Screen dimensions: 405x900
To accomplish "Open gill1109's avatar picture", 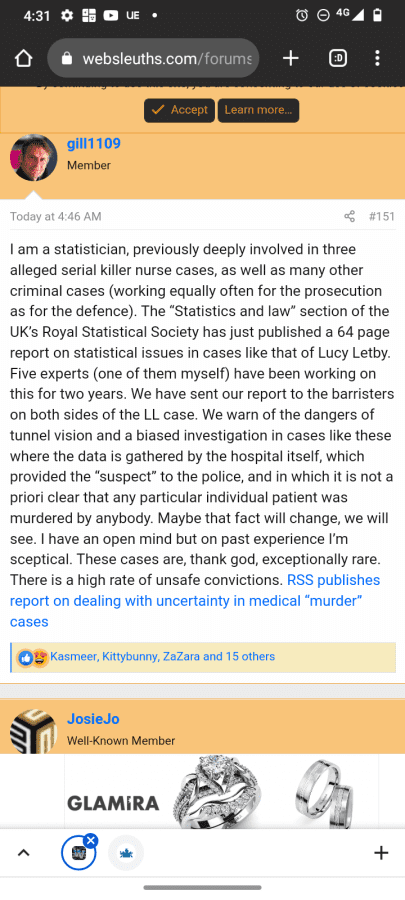I will tap(33, 157).
